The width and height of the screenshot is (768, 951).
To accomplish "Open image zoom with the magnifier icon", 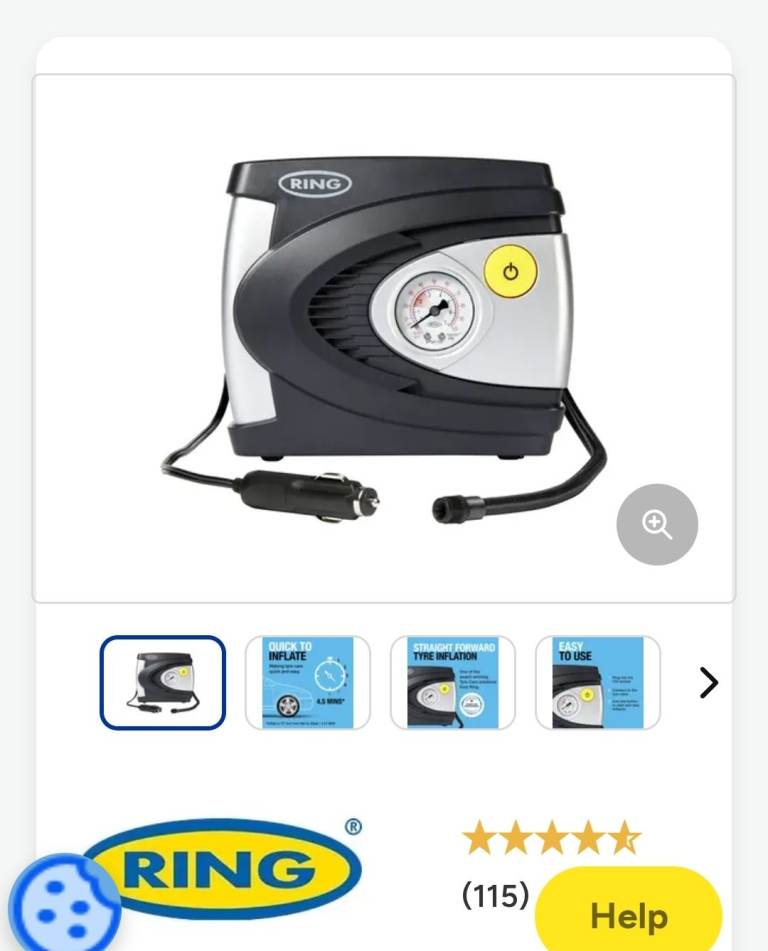I will pyautogui.click(x=656, y=524).
